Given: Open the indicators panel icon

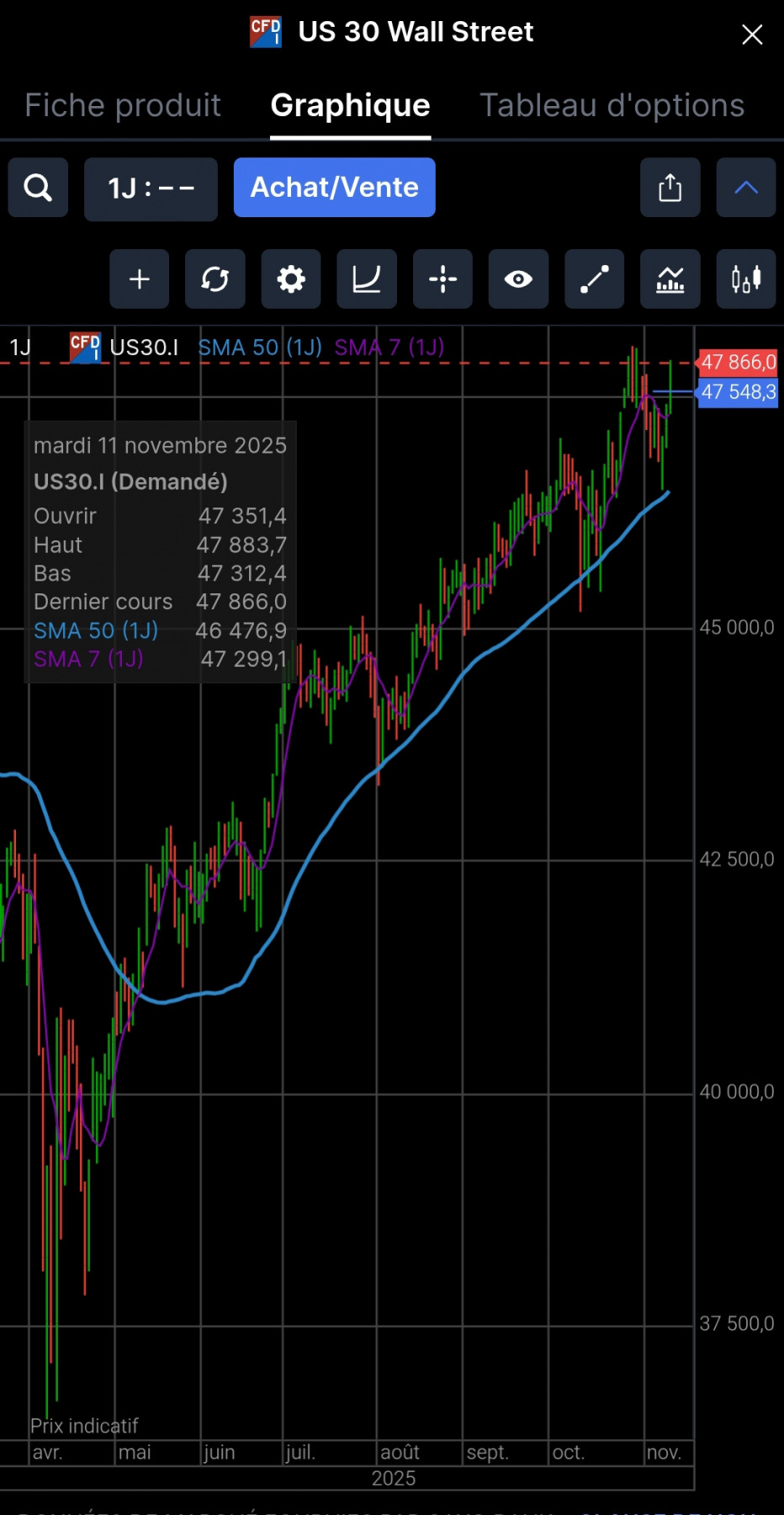Looking at the screenshot, I should [670, 279].
